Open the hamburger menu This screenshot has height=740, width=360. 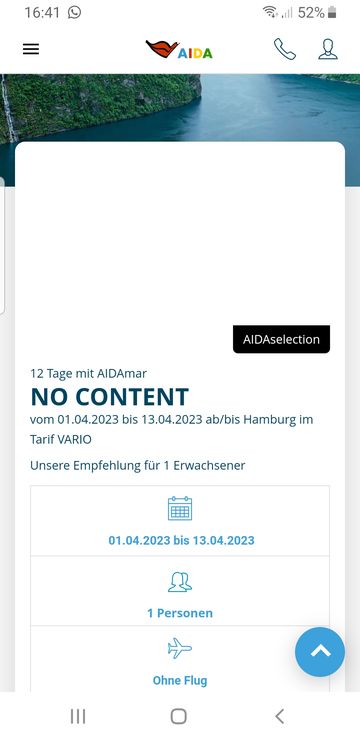point(31,49)
